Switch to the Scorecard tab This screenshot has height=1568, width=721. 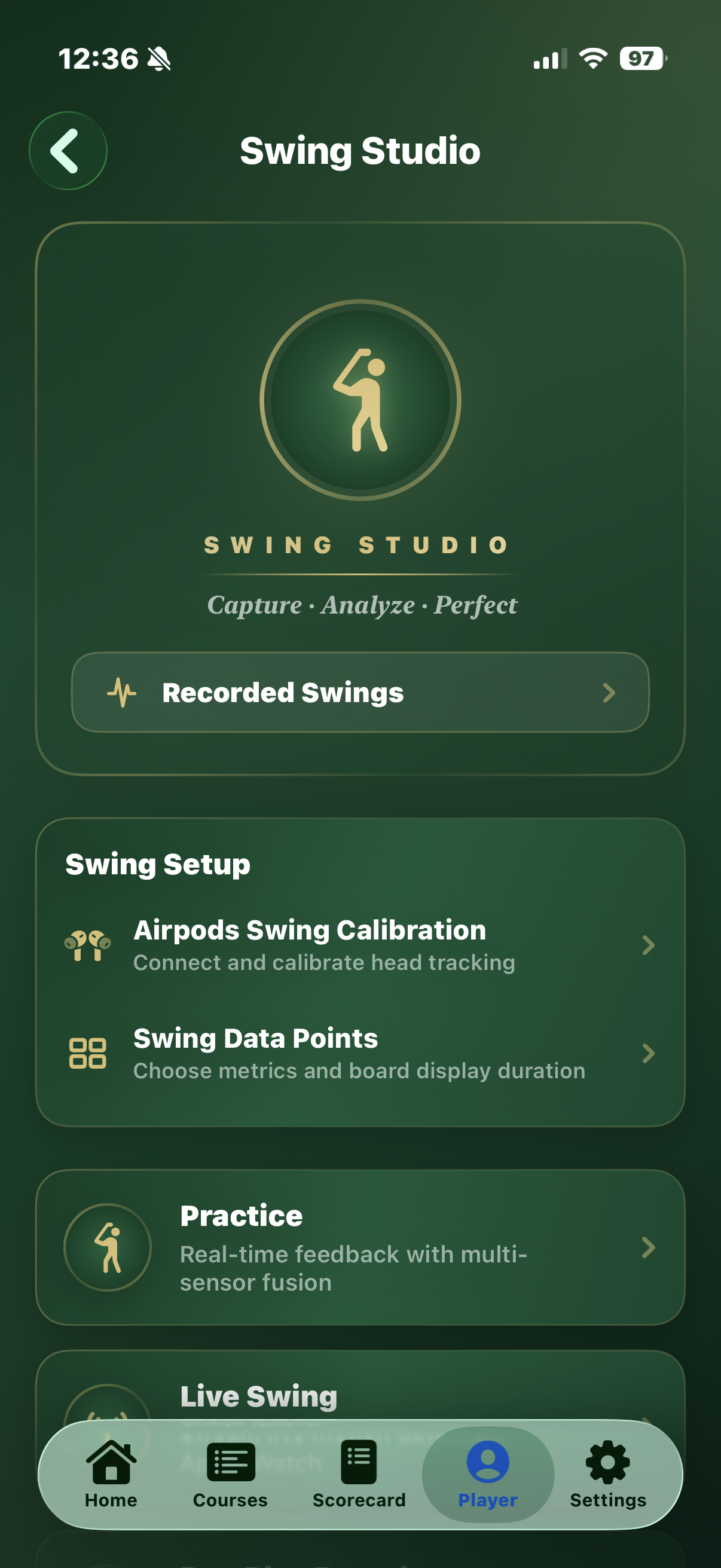pos(359,1473)
